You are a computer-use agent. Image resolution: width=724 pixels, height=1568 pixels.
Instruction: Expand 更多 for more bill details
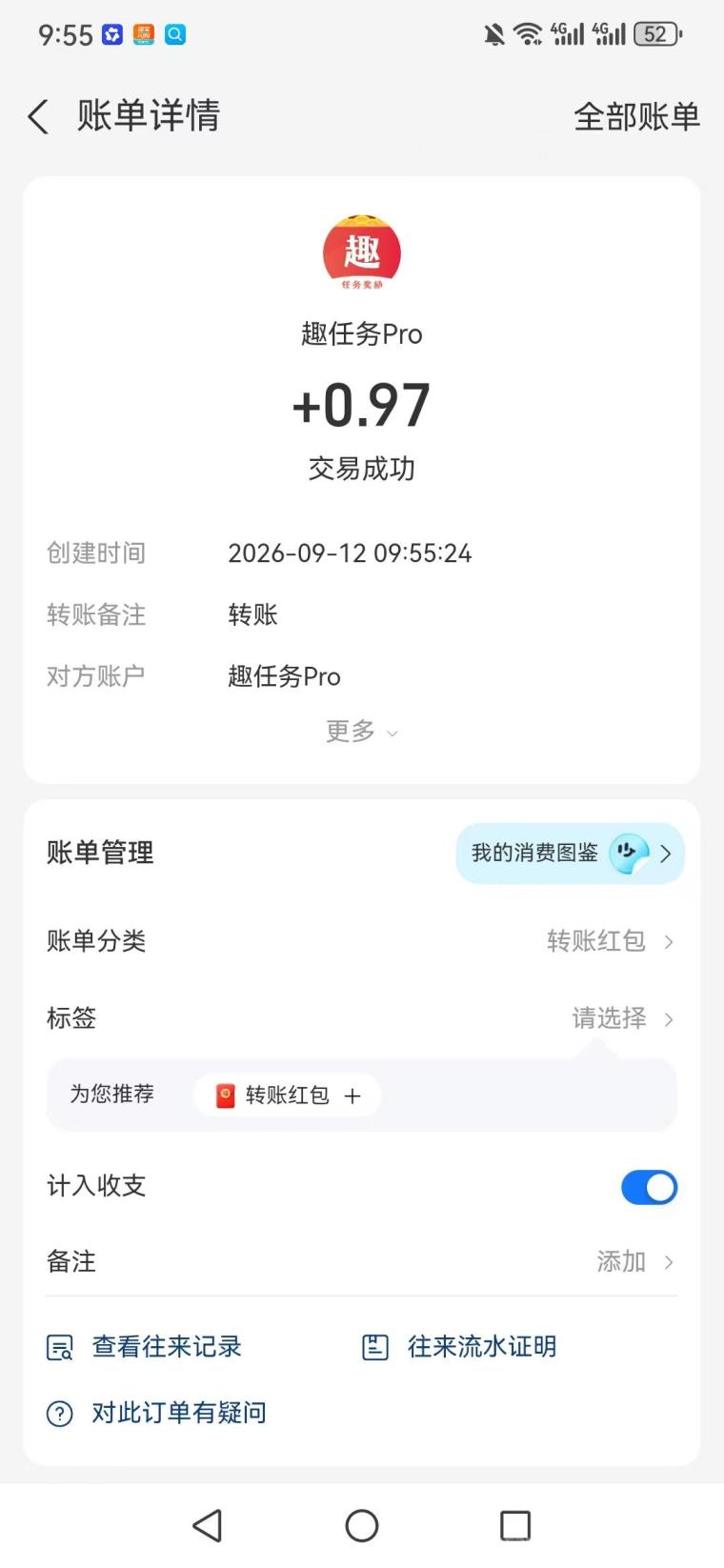(x=362, y=732)
